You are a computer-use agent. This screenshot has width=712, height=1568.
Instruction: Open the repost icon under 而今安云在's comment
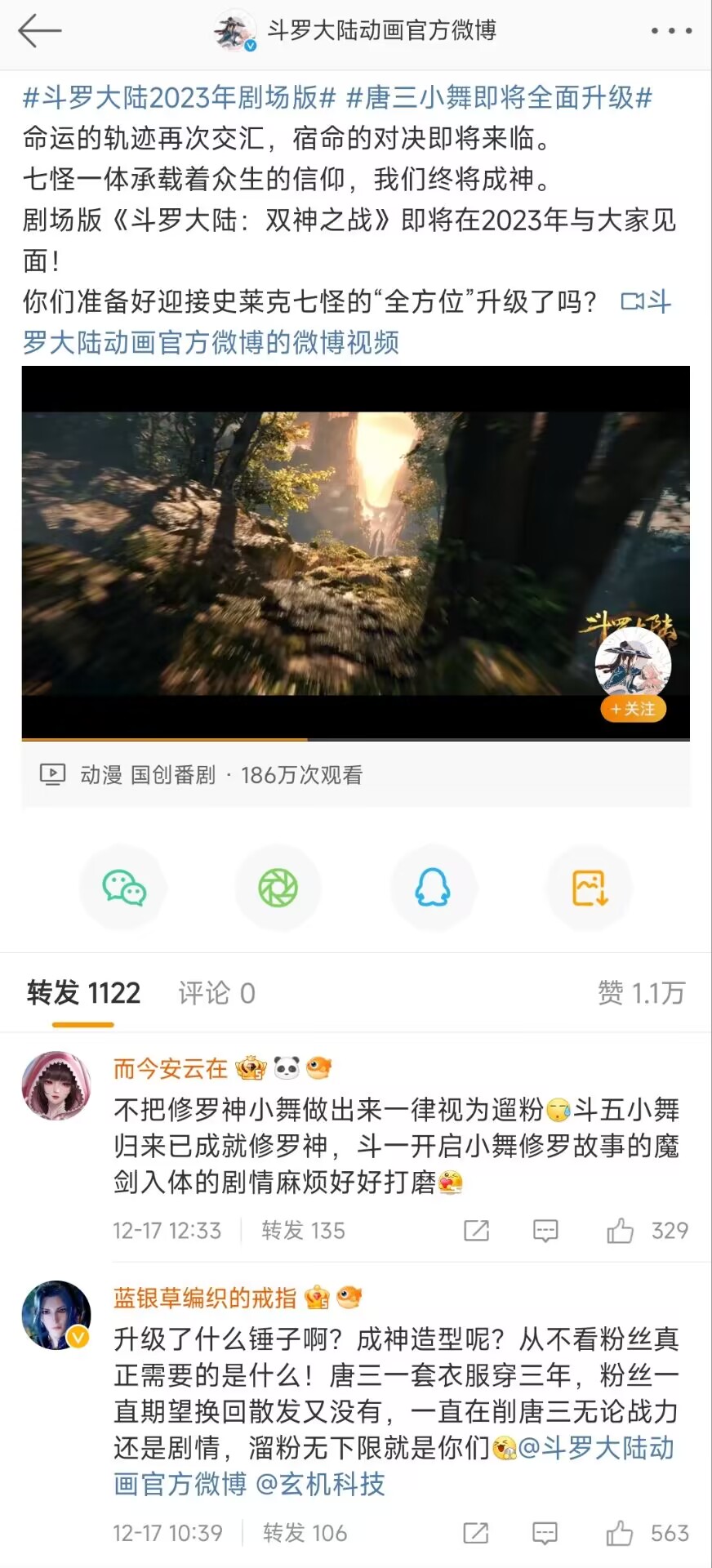click(476, 1230)
